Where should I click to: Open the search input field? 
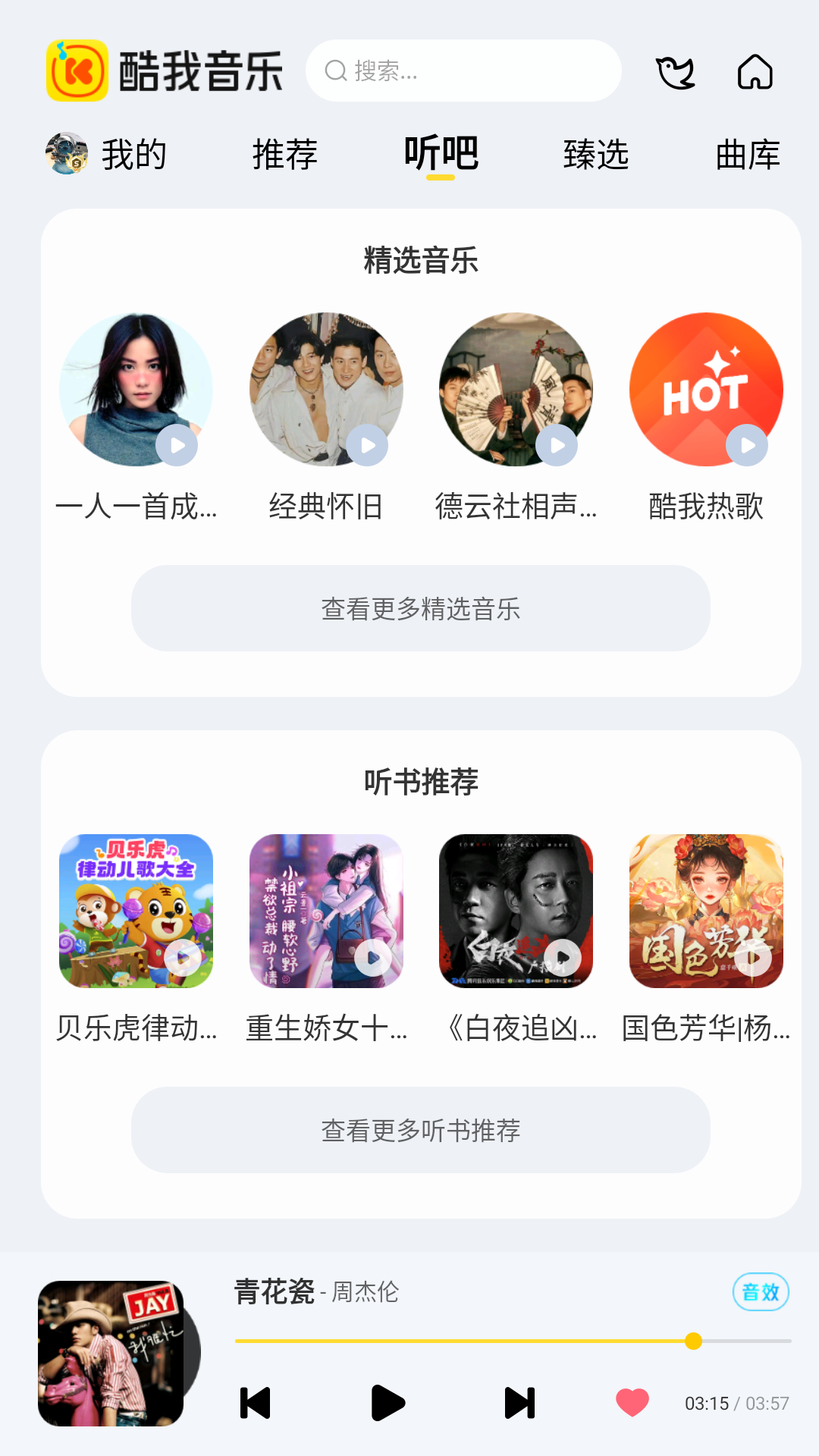[x=463, y=71]
